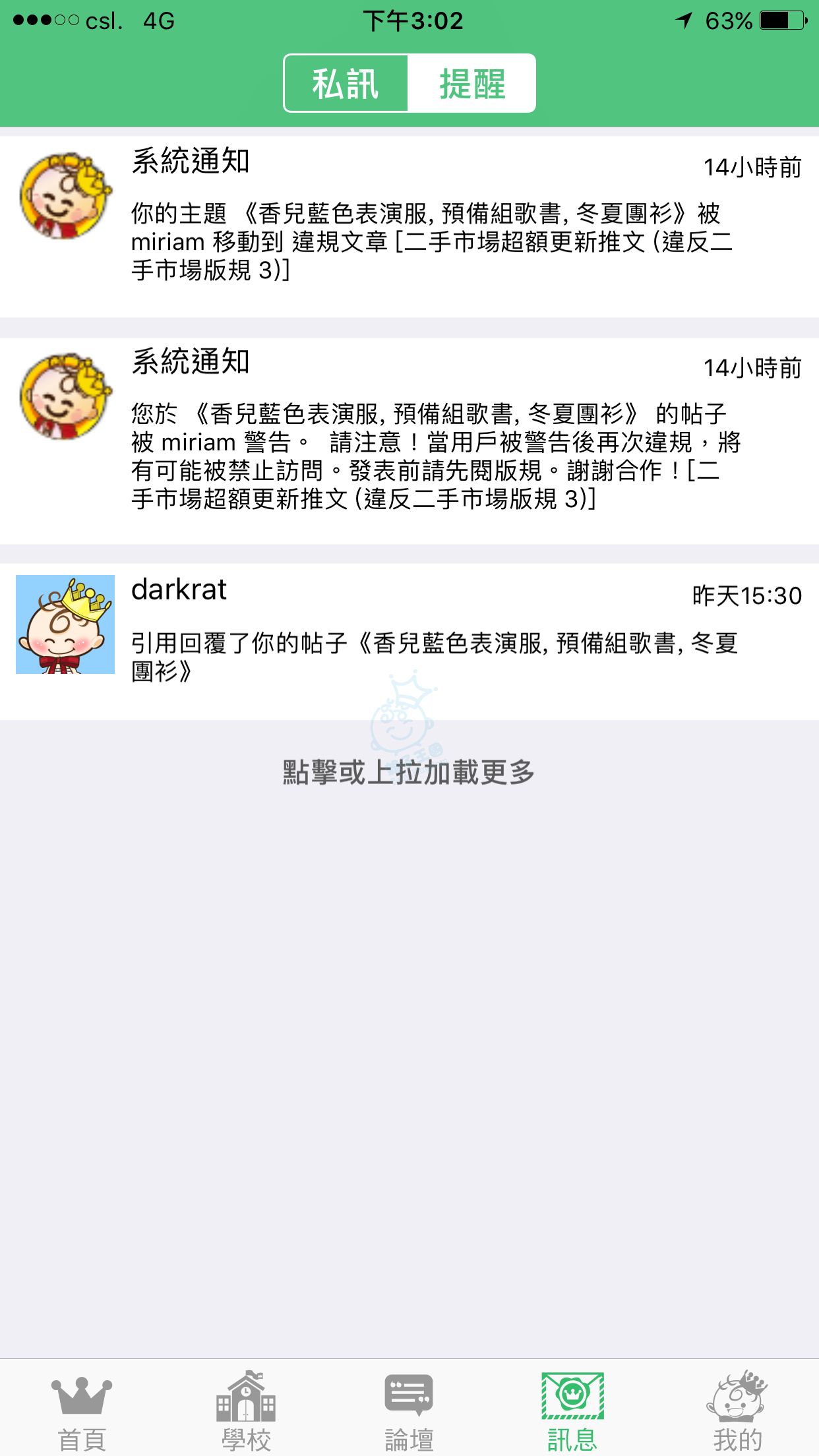Load more via 點擊或上拉加載更多
The width and height of the screenshot is (819, 1456).
pos(409,772)
